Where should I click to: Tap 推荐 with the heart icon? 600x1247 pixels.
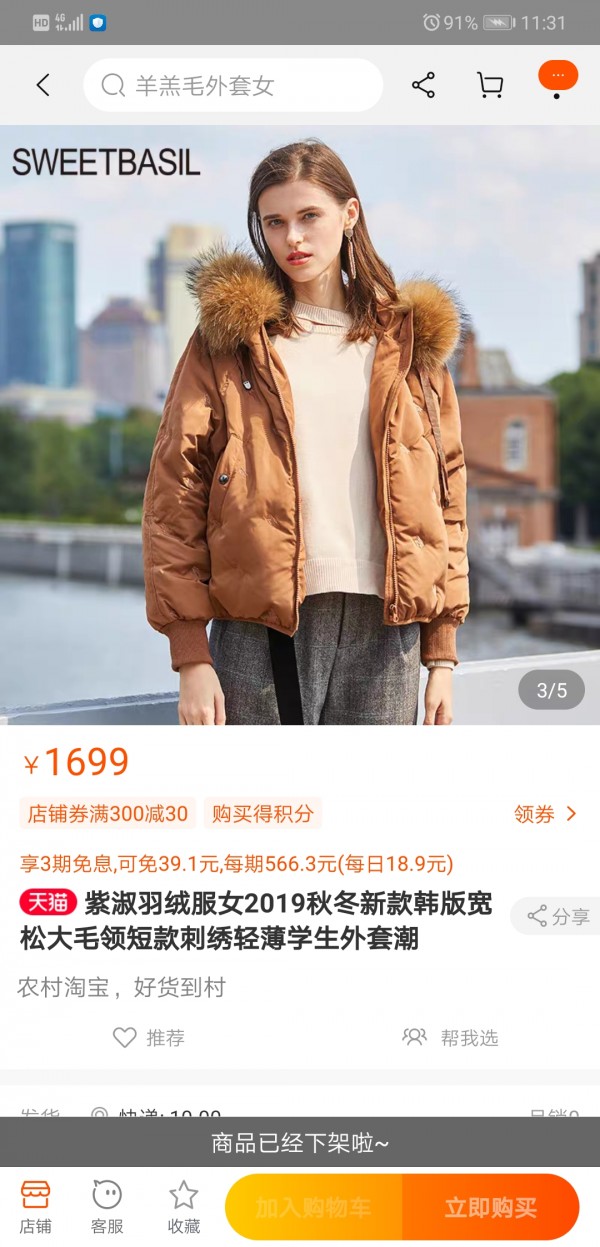(x=149, y=1037)
